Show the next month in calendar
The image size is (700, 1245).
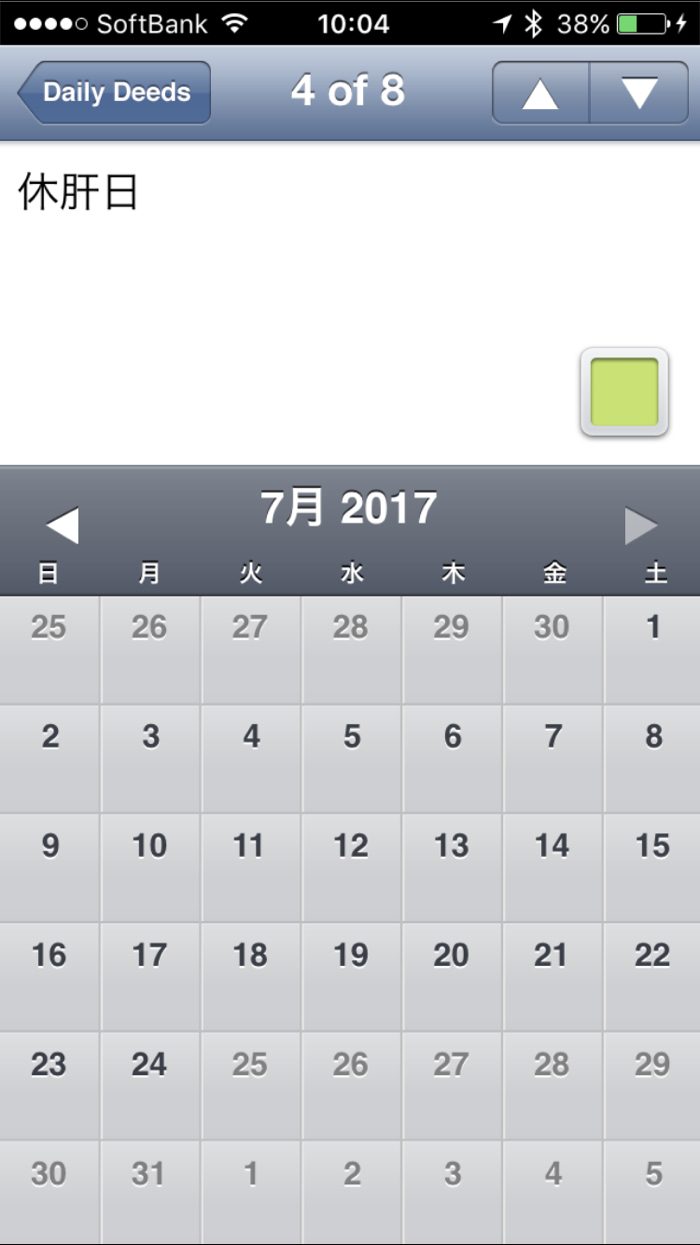[641, 524]
